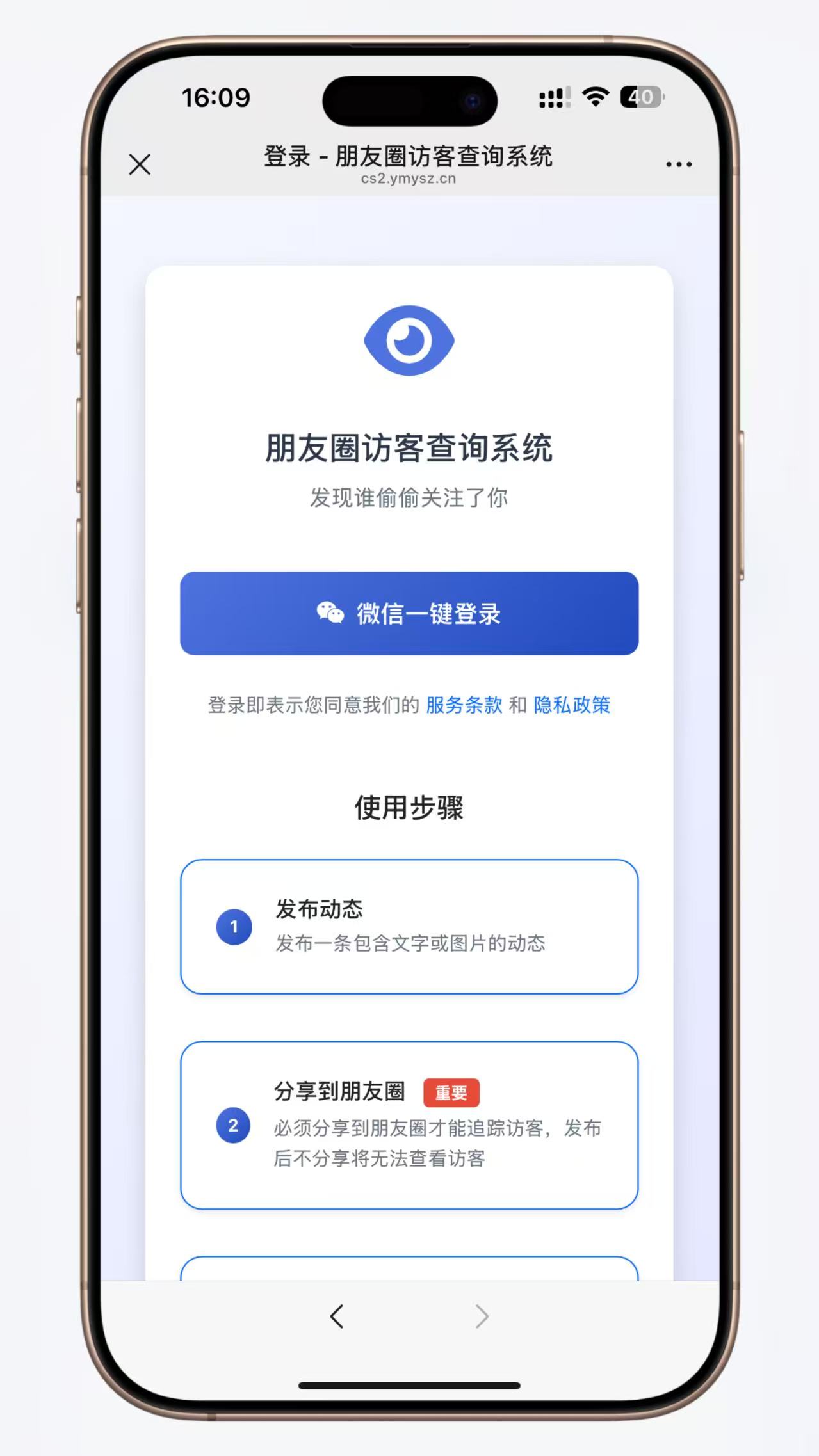Viewport: 819px width, 1456px height.
Task: Open the three-dot overflow menu
Action: tap(678, 164)
